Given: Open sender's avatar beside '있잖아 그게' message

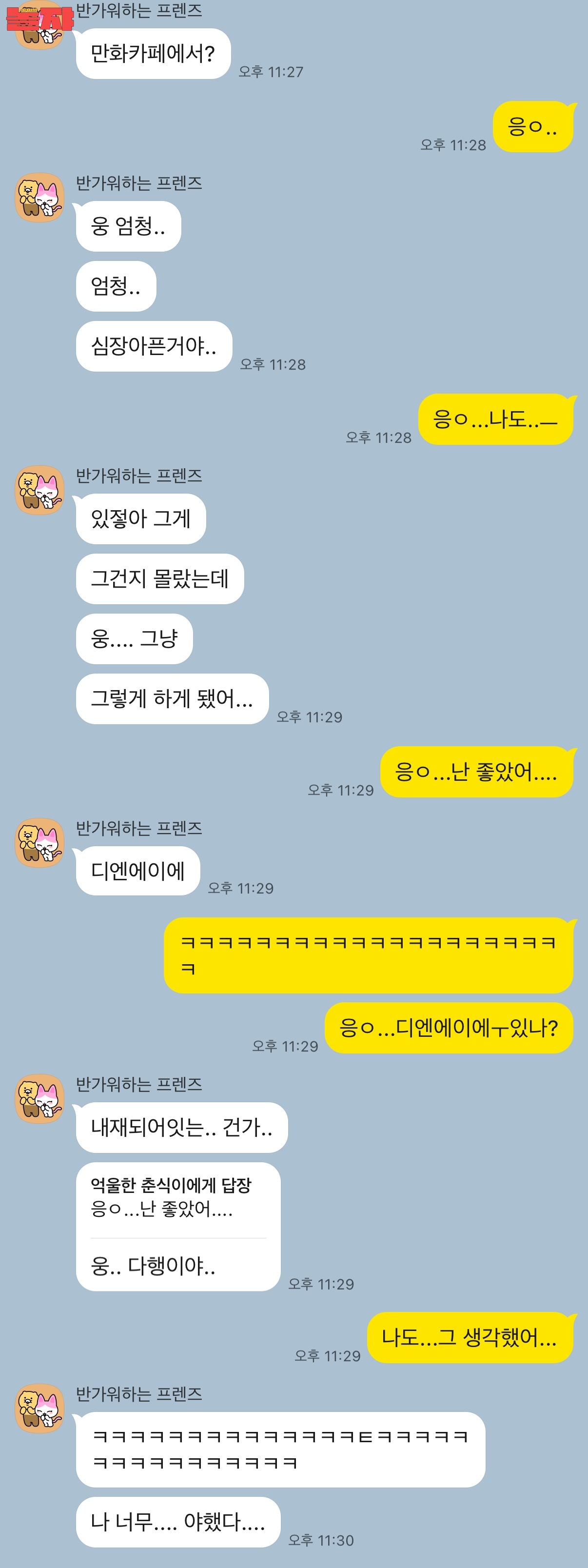Looking at the screenshot, I should point(39,491).
